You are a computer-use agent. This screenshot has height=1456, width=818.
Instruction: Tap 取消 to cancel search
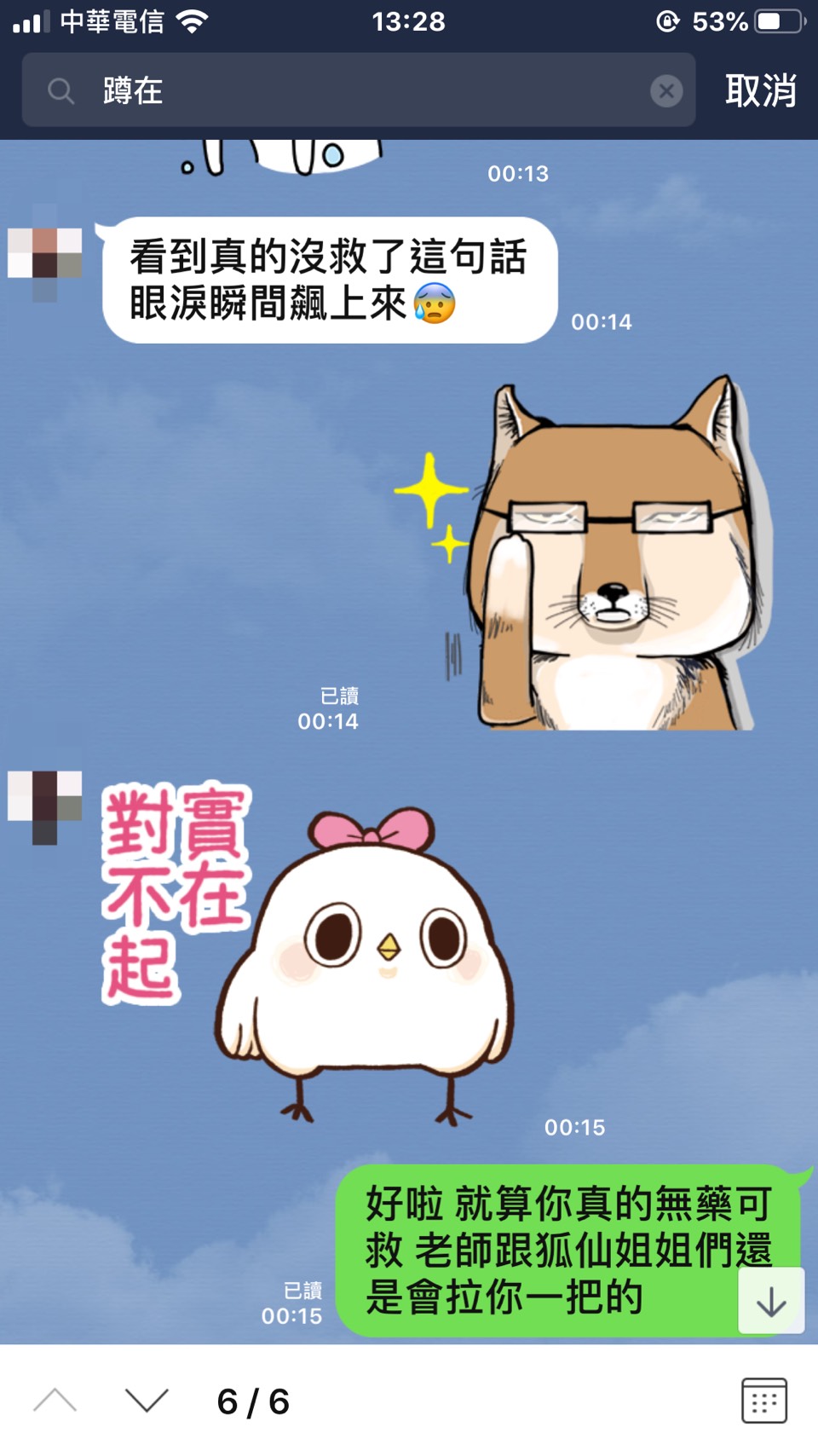[760, 90]
